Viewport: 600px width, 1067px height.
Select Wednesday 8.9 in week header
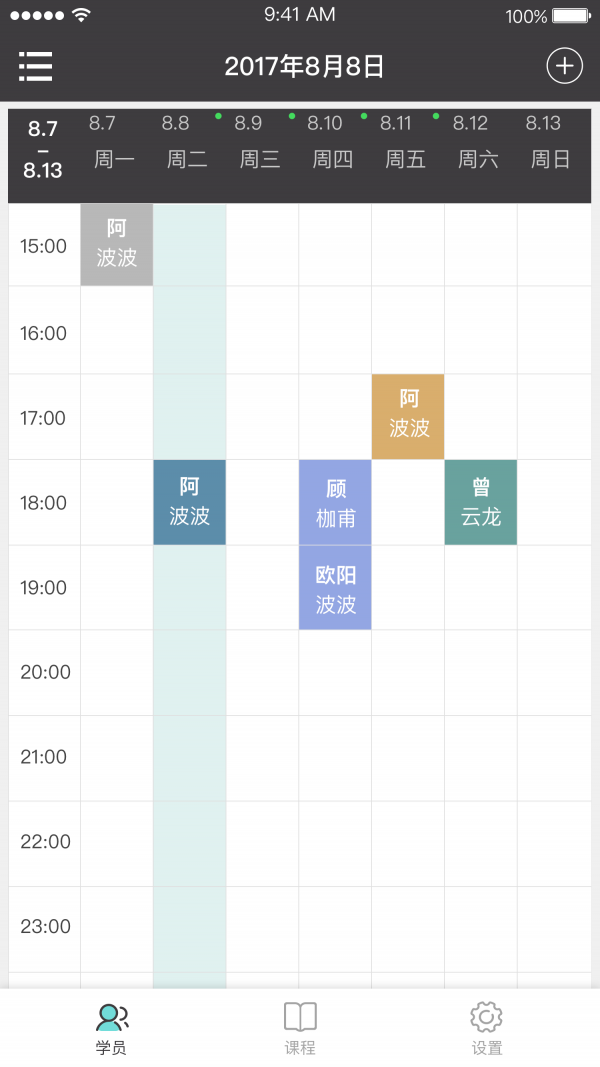pos(260,142)
